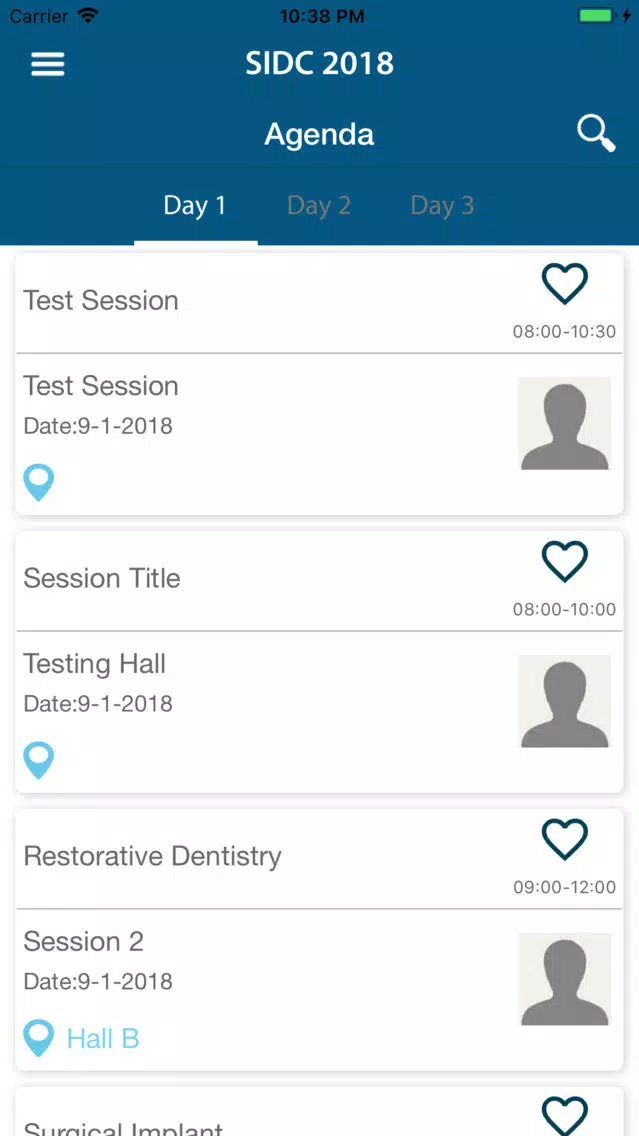Open the Session 2 card
This screenshot has height=1136, width=639.
point(320,990)
